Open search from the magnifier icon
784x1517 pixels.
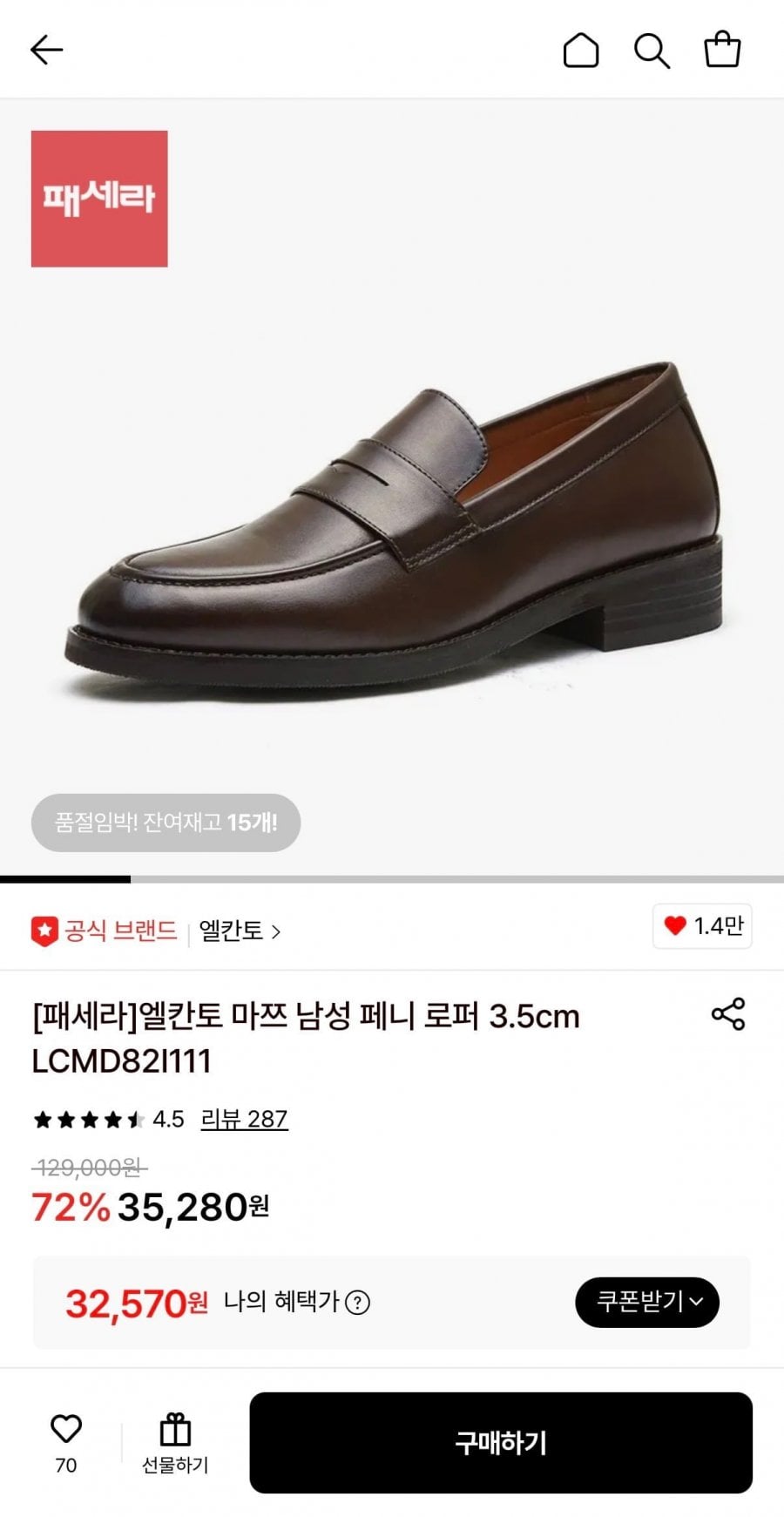pos(652,50)
